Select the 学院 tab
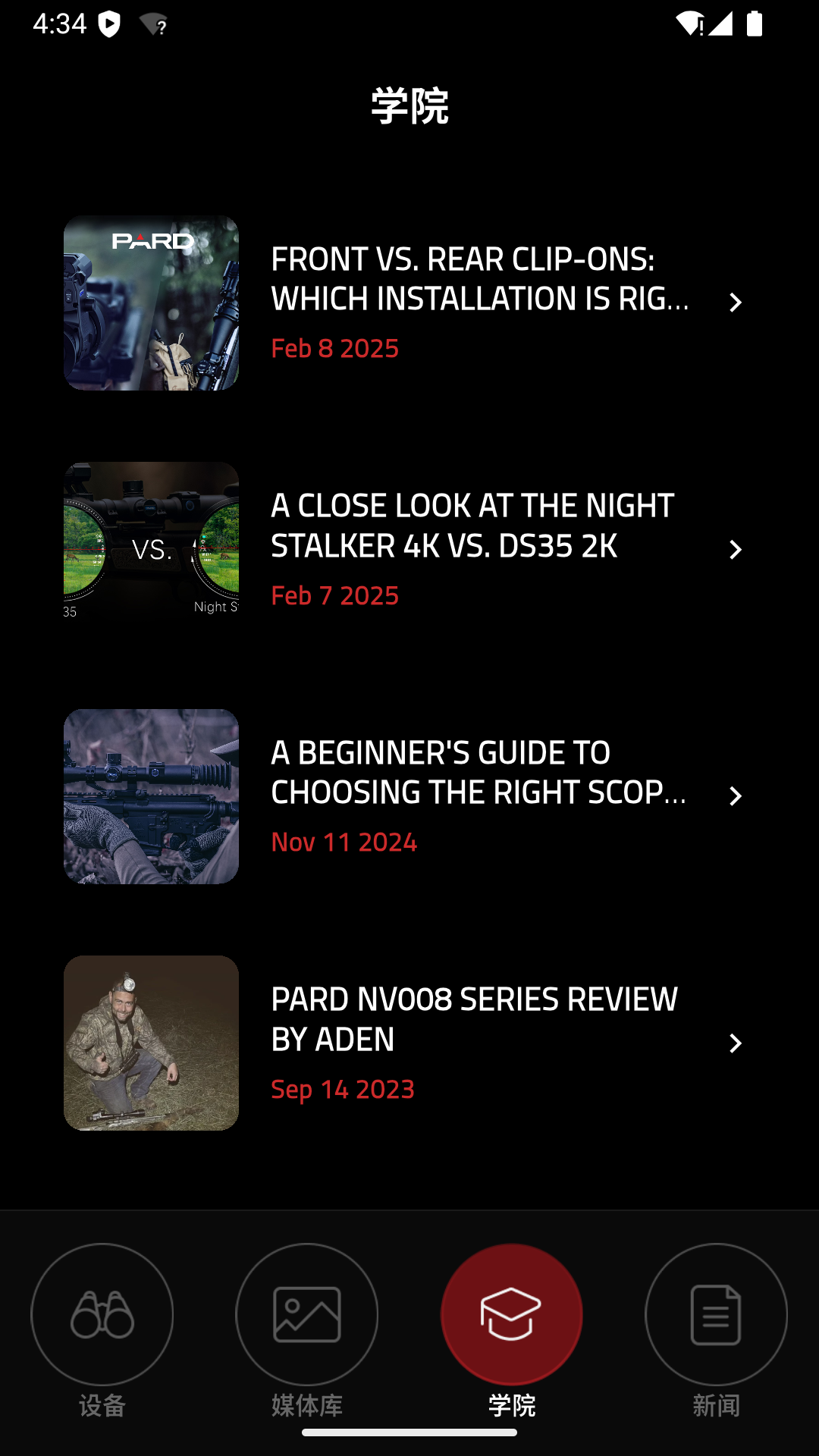Viewport: 819px width, 1456px height. click(512, 1327)
